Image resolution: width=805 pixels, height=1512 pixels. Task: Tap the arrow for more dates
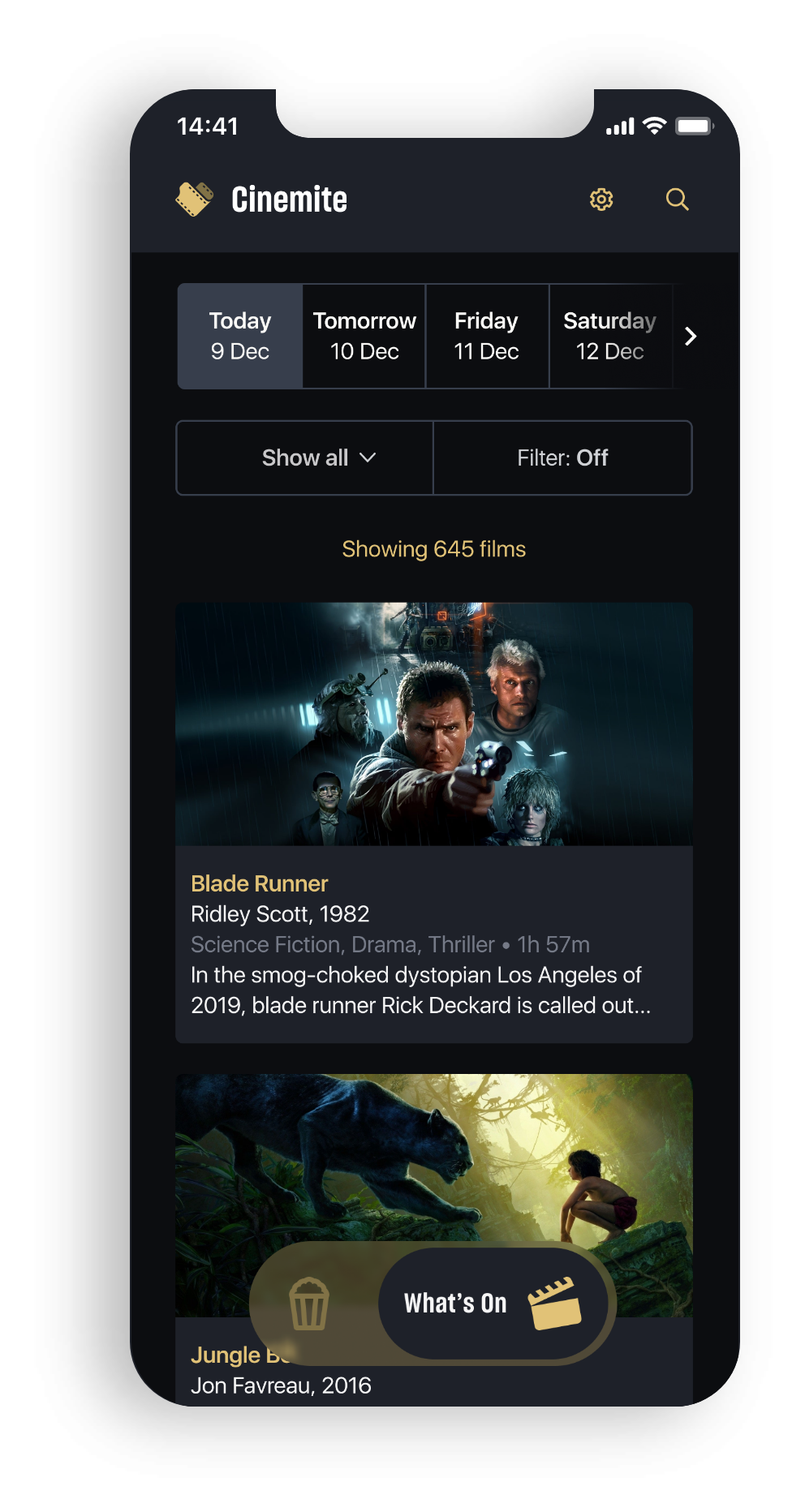pyautogui.click(x=691, y=336)
